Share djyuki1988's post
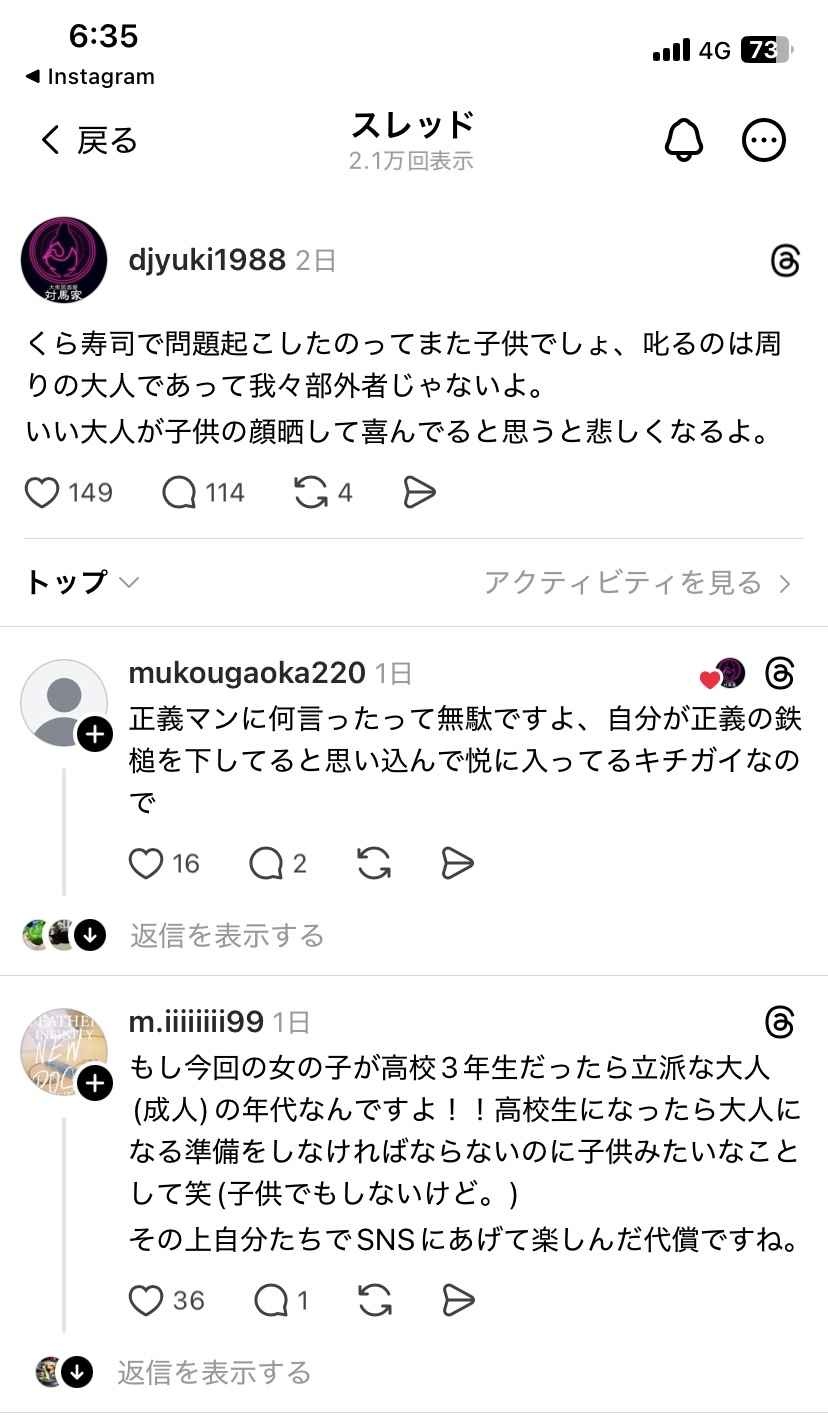Screen dimensions: 828x1417 tap(419, 492)
